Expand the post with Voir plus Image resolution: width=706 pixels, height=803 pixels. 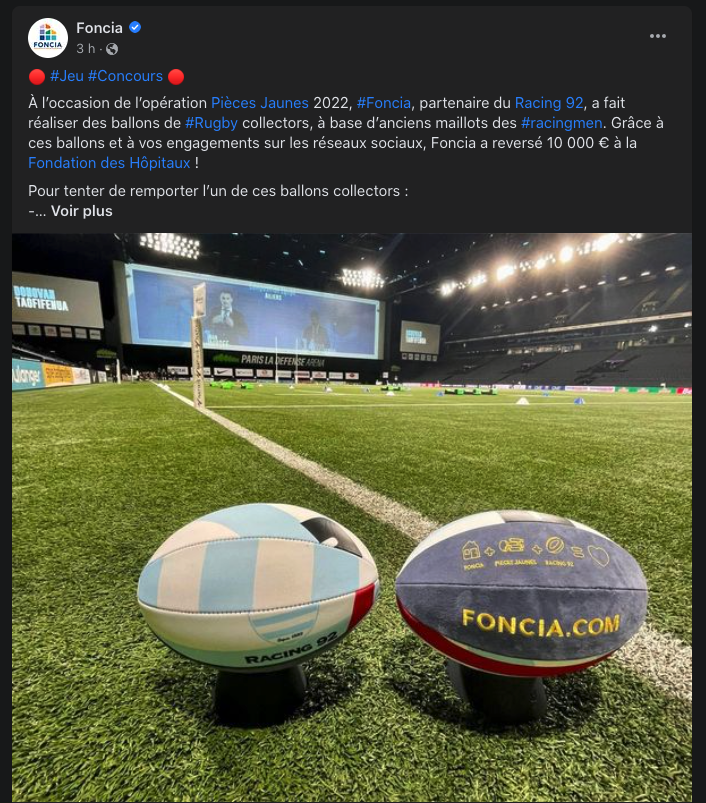(x=81, y=211)
